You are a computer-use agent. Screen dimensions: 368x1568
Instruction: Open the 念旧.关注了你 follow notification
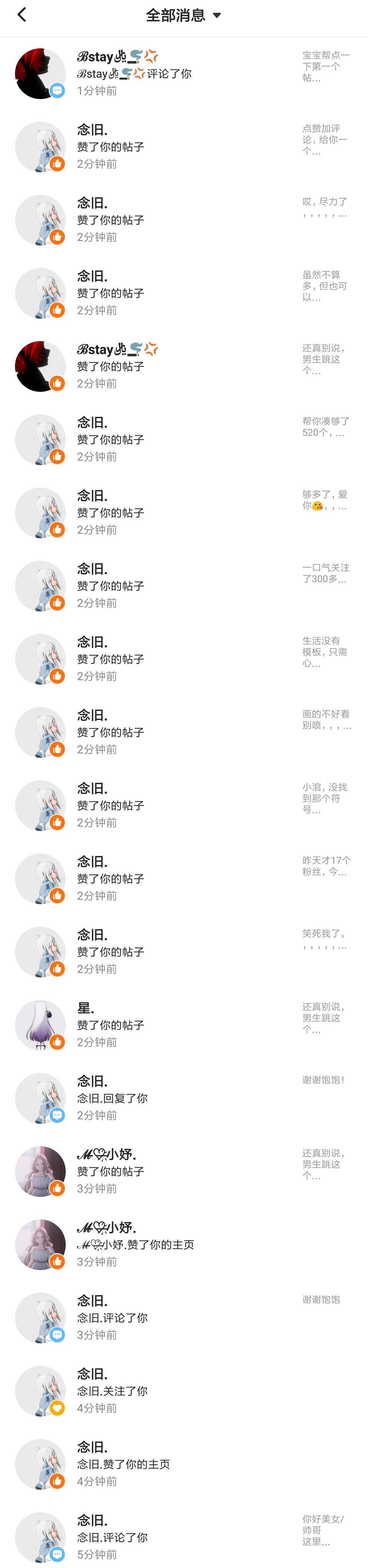coord(183,1390)
